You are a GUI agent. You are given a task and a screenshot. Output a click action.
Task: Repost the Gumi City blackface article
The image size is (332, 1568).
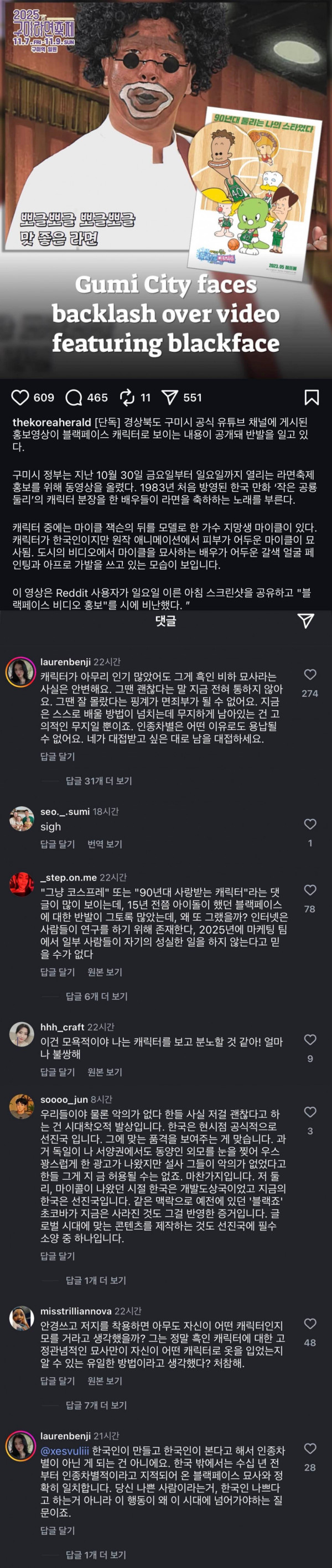tap(127, 398)
